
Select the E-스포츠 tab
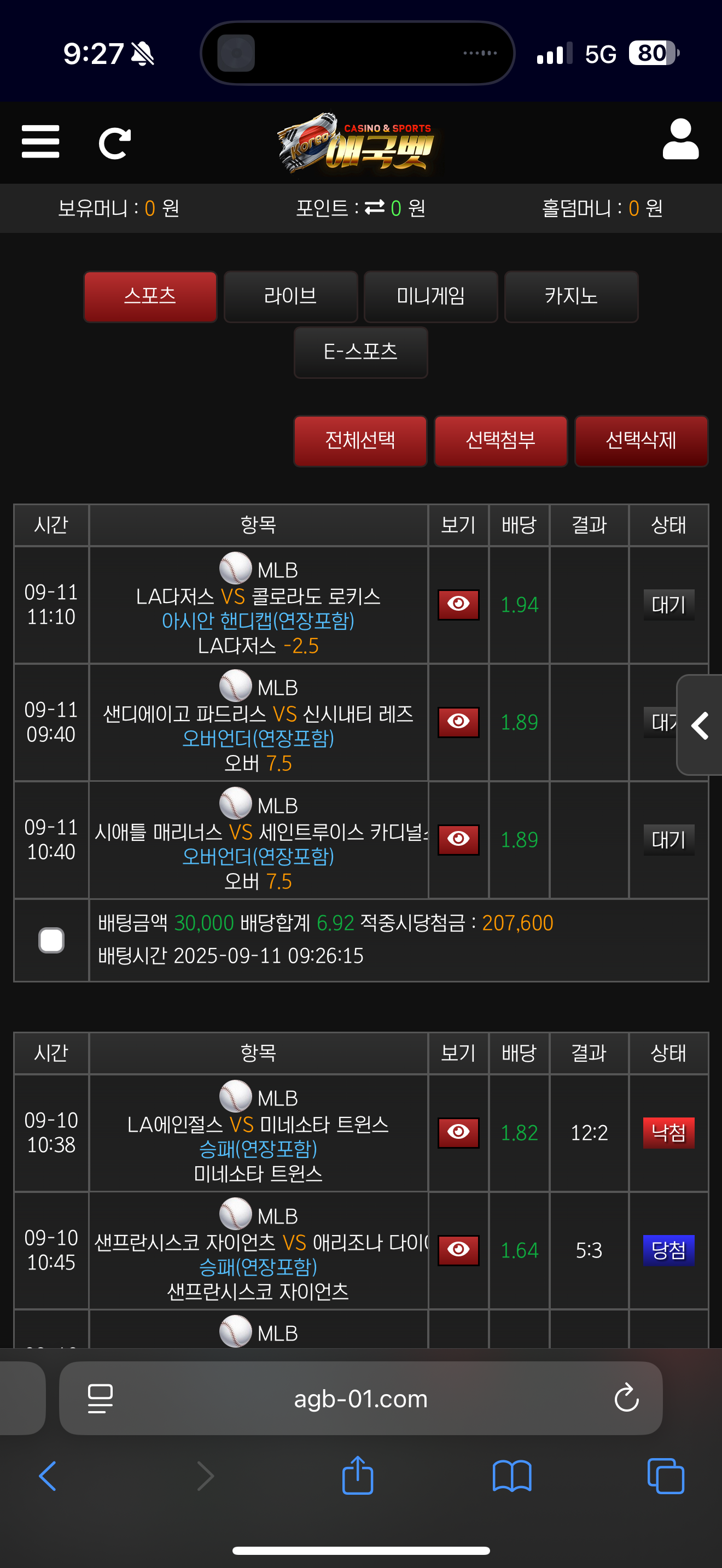coord(360,353)
